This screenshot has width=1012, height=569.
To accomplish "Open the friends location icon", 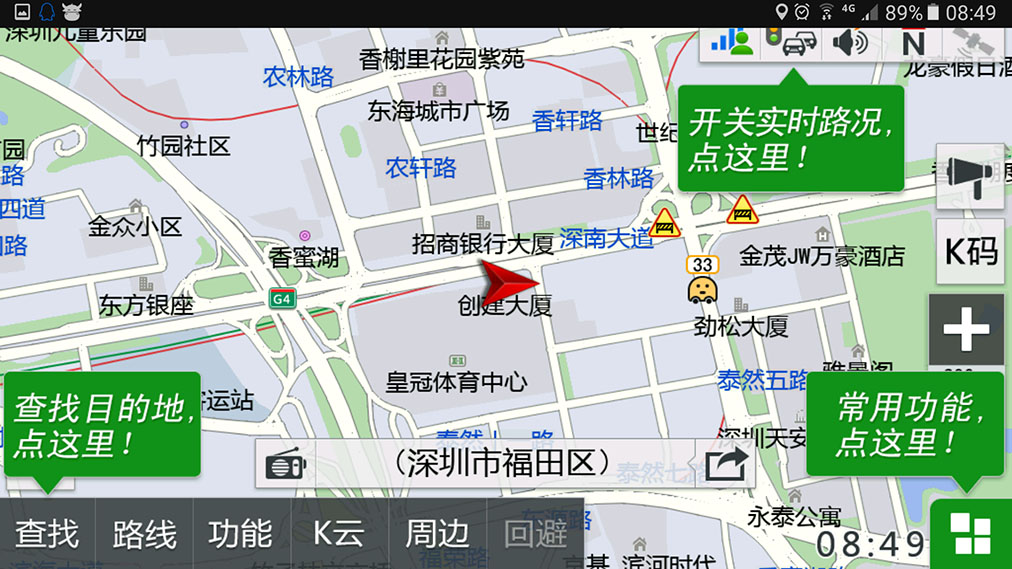I will tap(732, 43).
